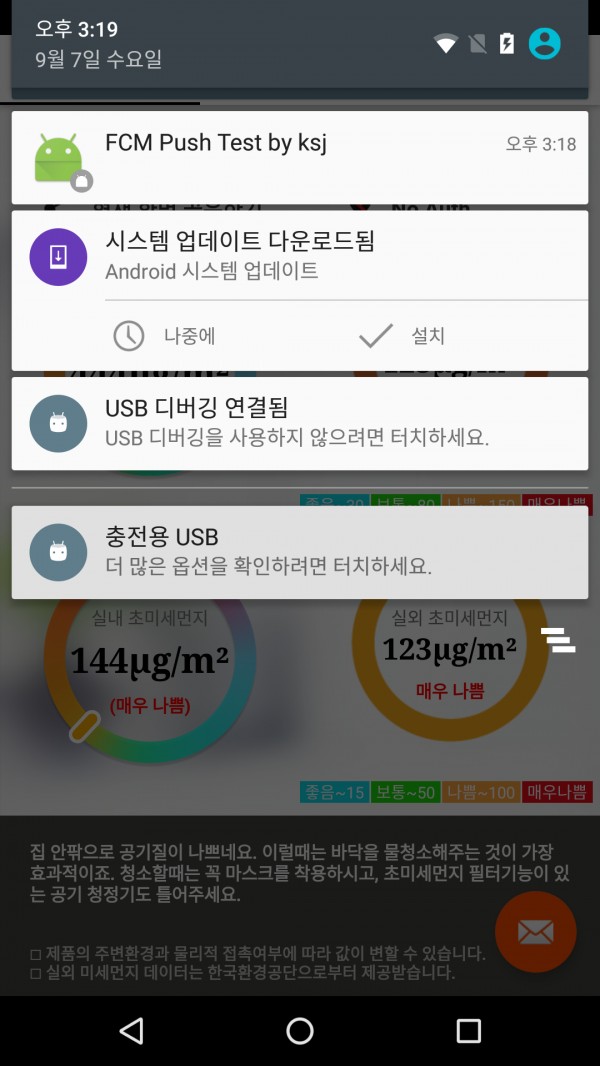Open the USB debugging connected notification
Screen dimensions: 600x1066
(x=300, y=423)
